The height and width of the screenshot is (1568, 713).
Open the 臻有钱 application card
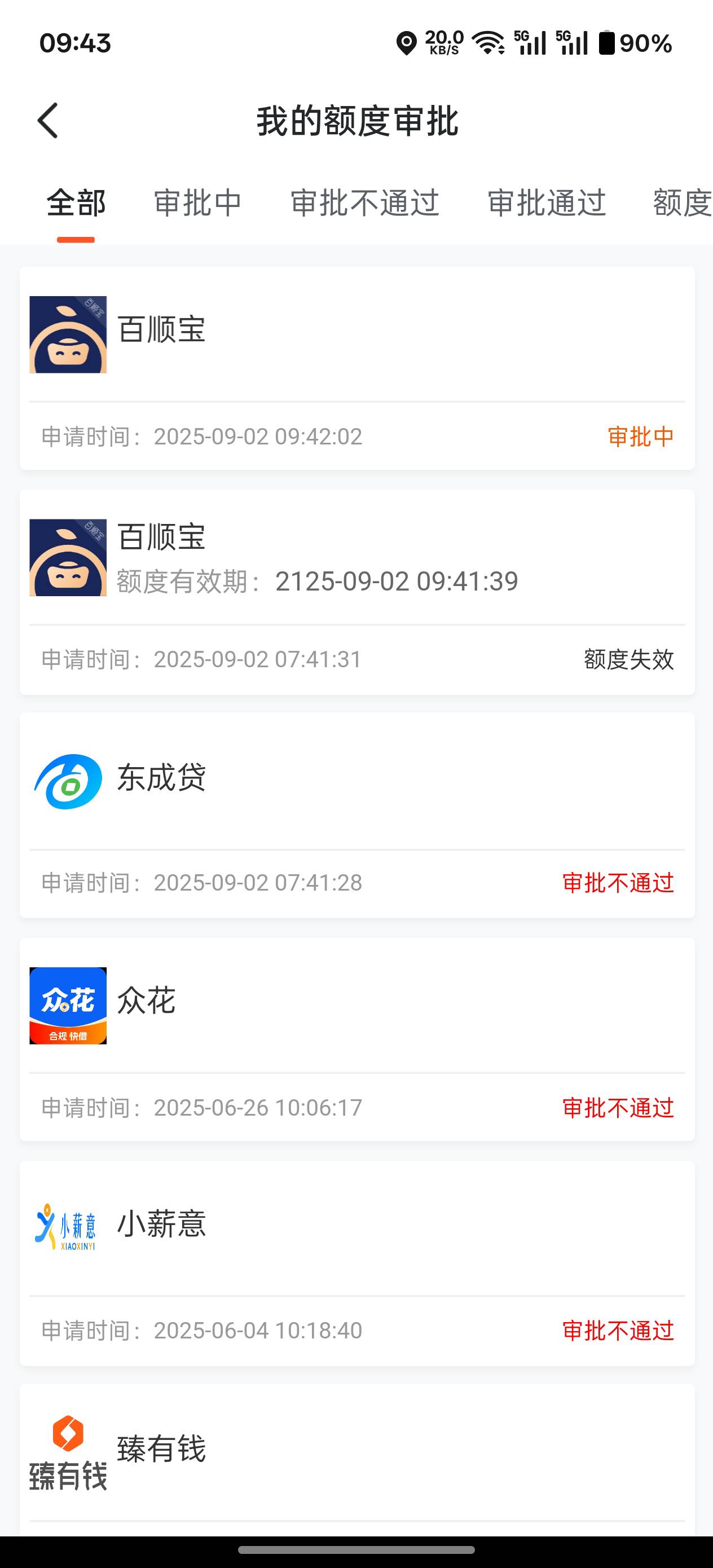click(x=357, y=1460)
